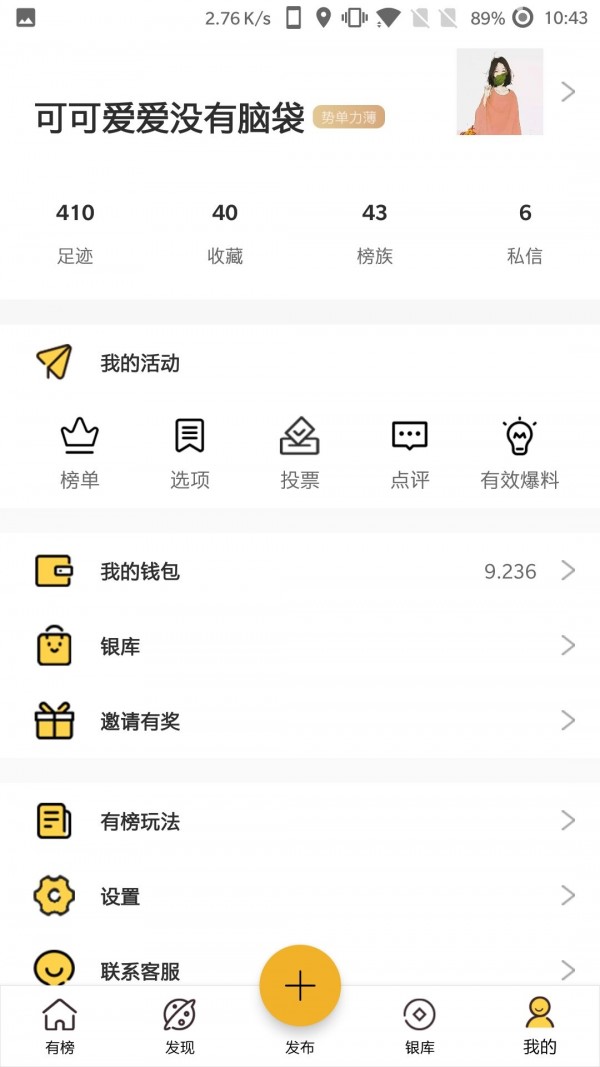View 有榜玩法 how-to guide

[x=300, y=821]
